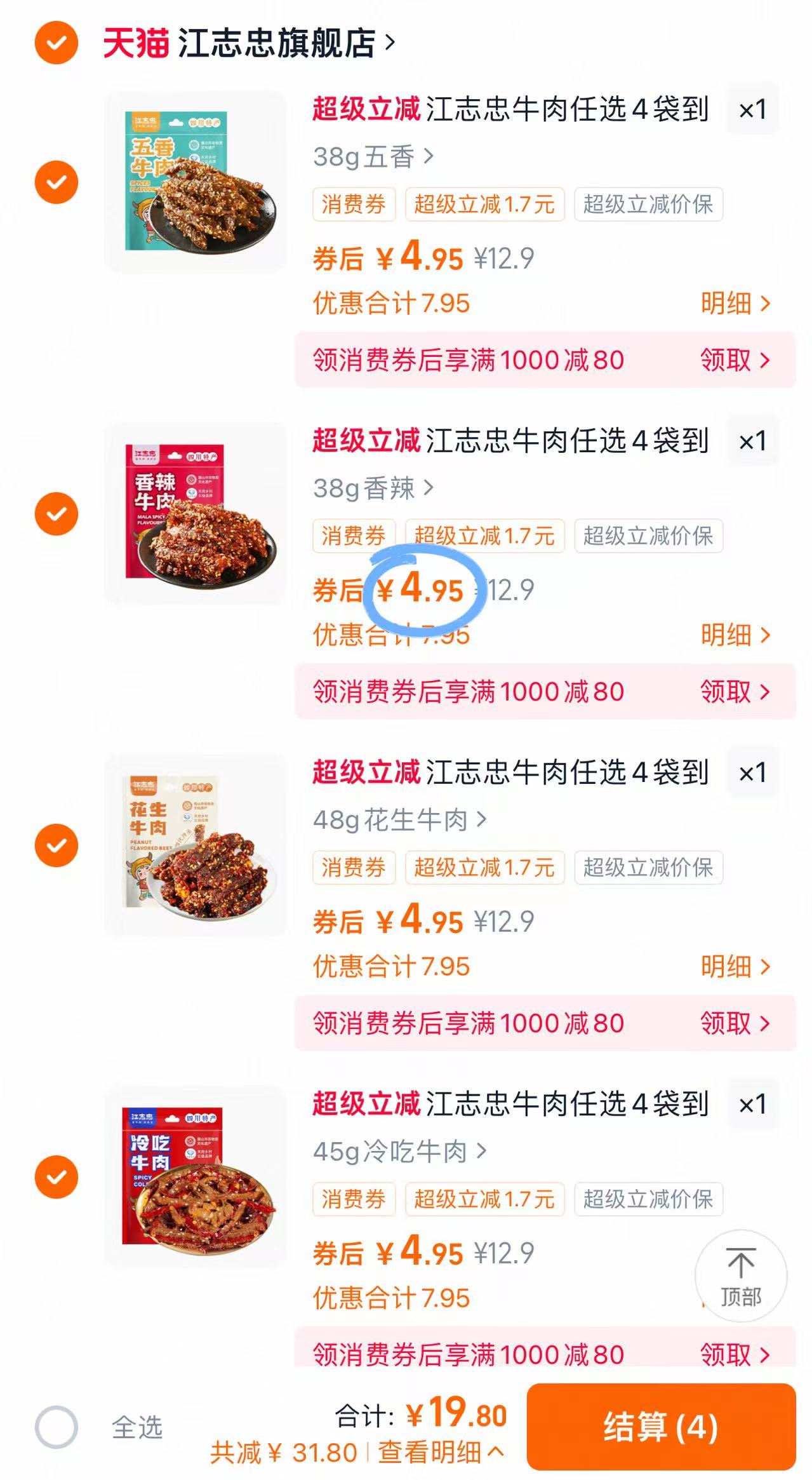Uncheck the 38g香辣 item checkbox

pos(57,511)
